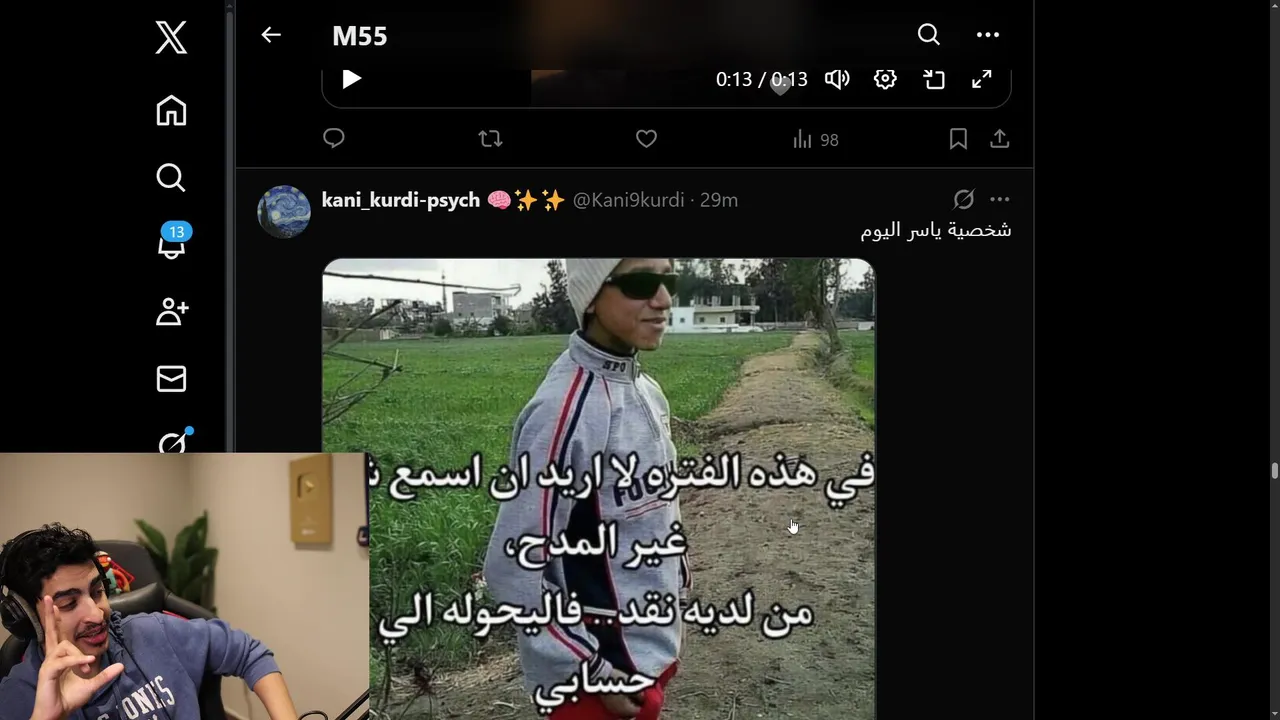This screenshot has width=1280, height=720.
Task: Open notifications bell with 13 badge
Action: [x=171, y=244]
